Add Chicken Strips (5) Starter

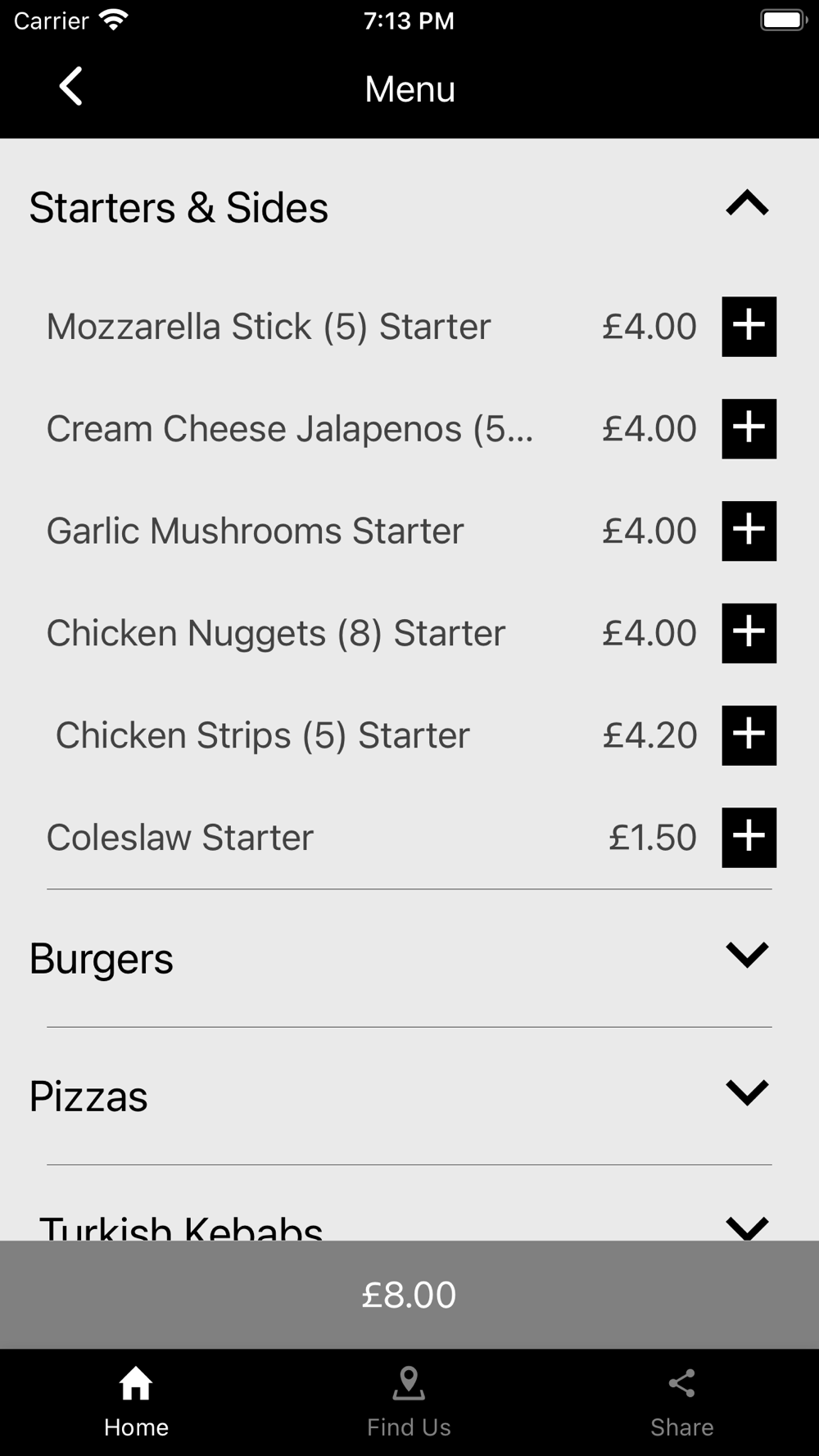click(x=749, y=735)
